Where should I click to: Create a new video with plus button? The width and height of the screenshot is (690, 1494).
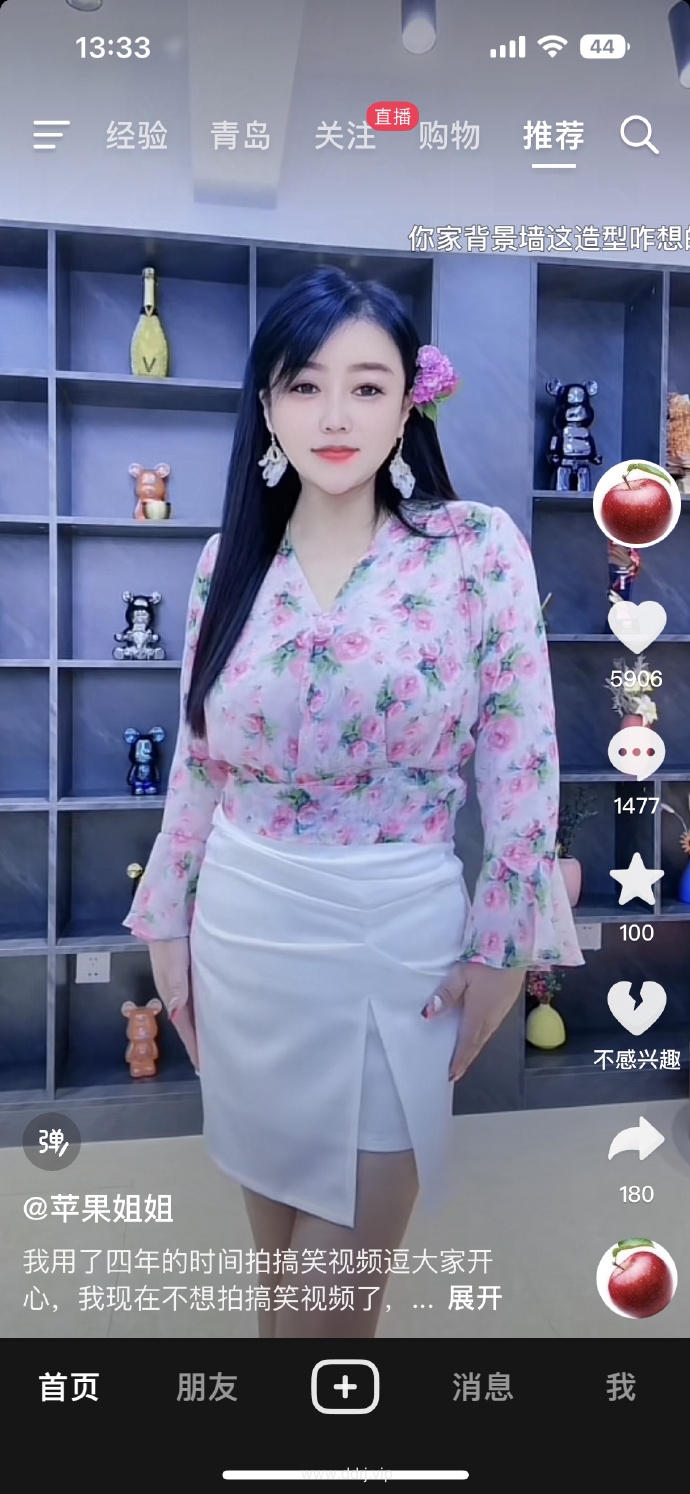[345, 1387]
